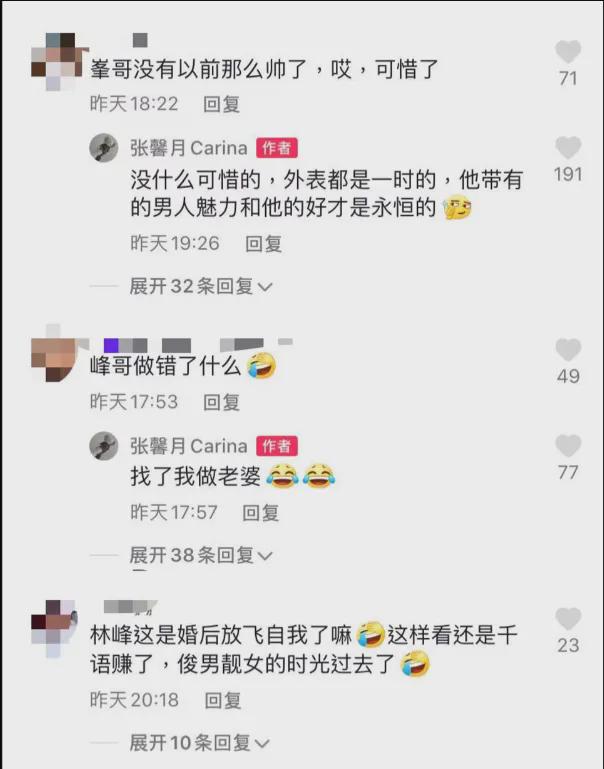Expand the 10 replies thread
604x769 pixels.
(x=201, y=743)
